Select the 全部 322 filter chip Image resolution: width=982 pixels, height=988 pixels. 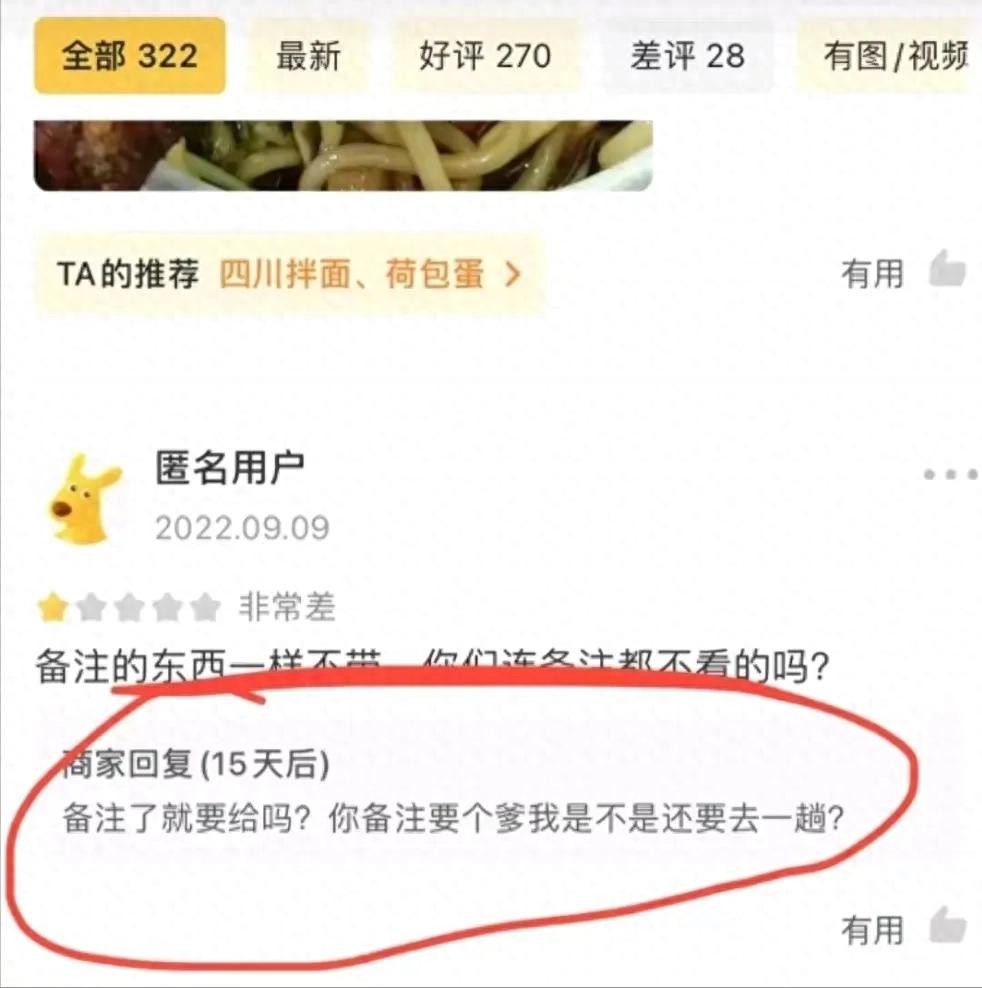click(x=130, y=56)
